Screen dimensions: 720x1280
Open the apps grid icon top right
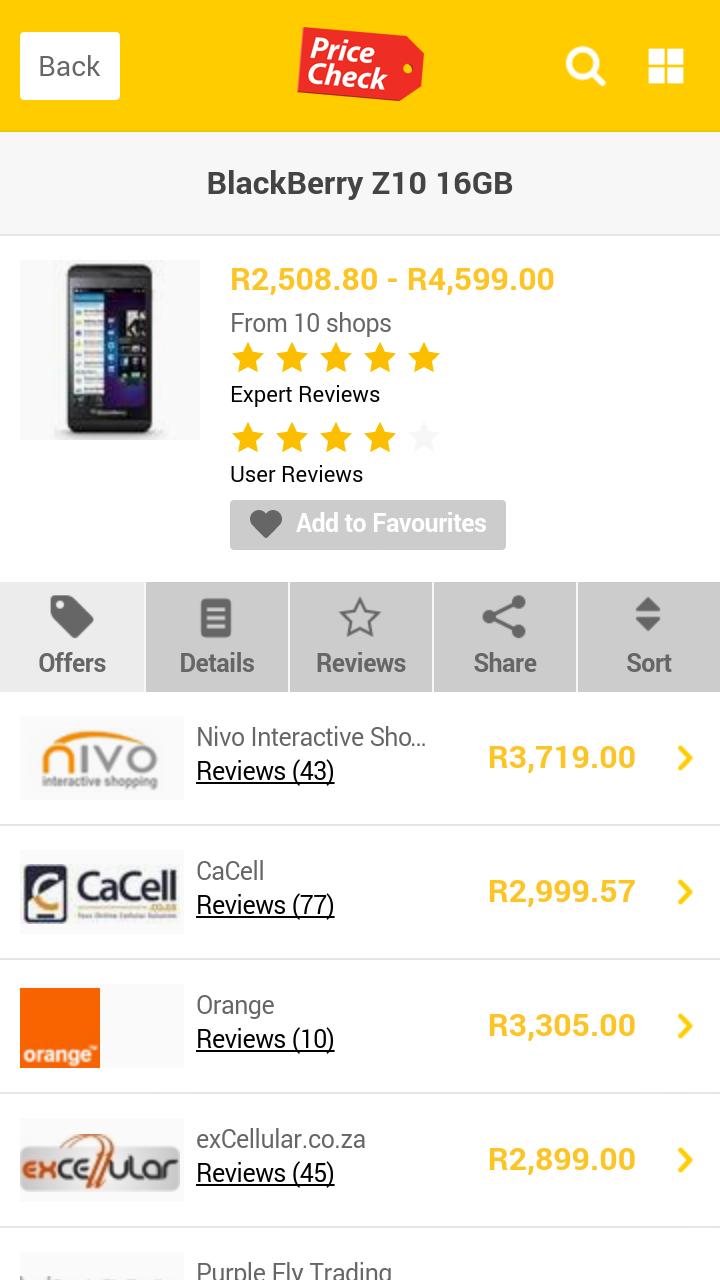point(666,66)
